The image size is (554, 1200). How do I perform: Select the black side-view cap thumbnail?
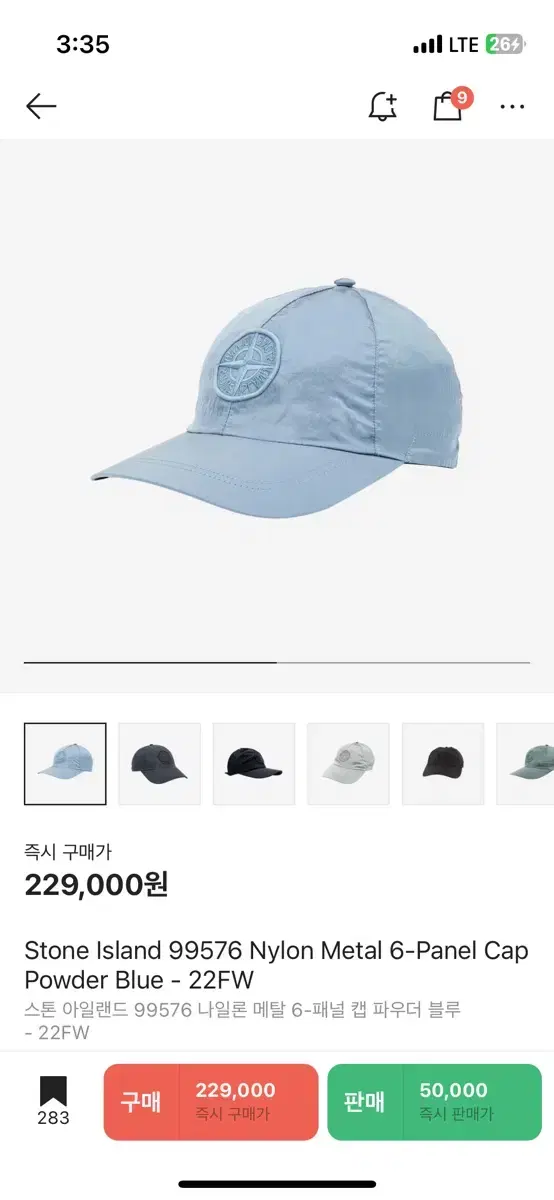(254, 764)
